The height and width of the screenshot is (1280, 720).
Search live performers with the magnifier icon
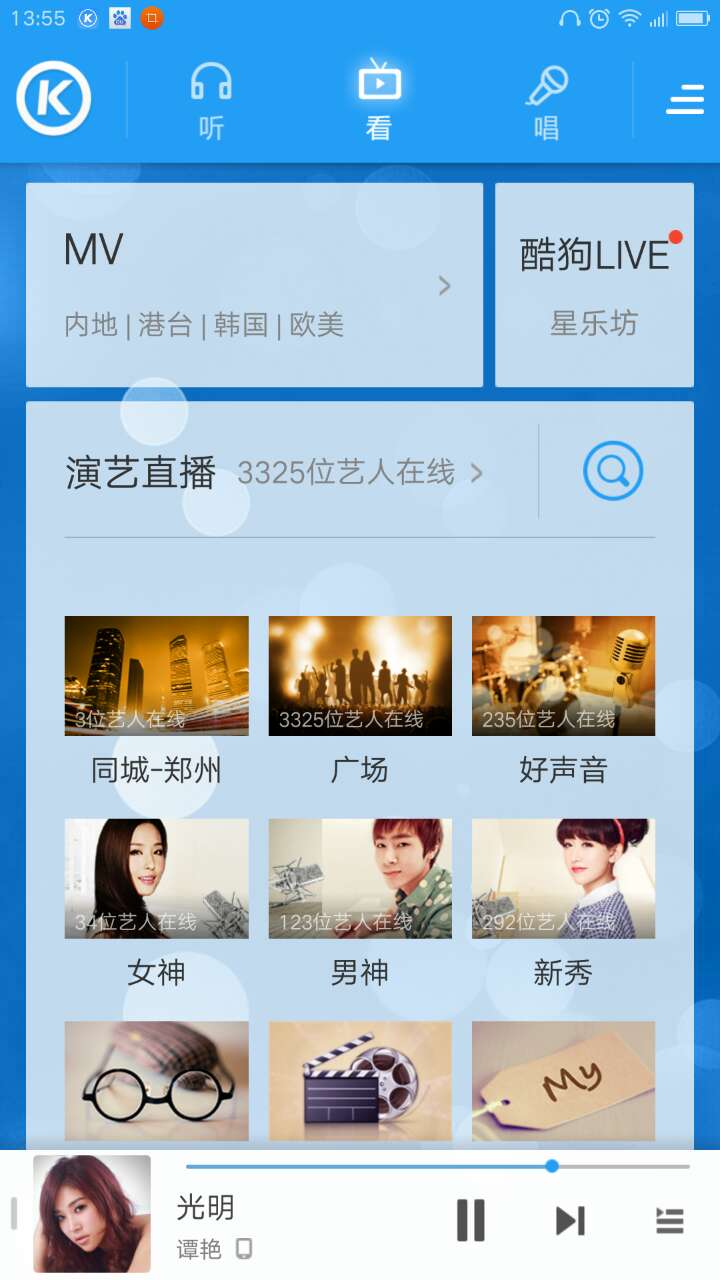613,471
